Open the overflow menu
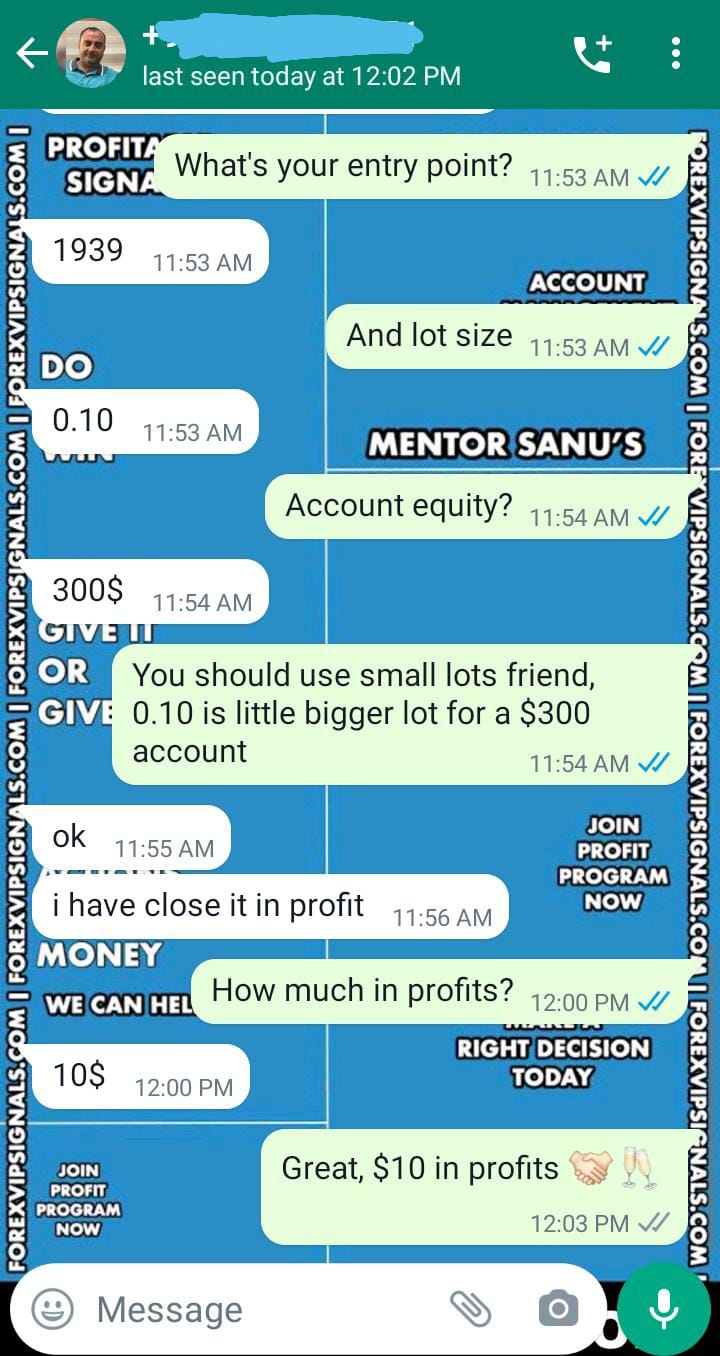The height and width of the screenshot is (1356, 720). [676, 54]
